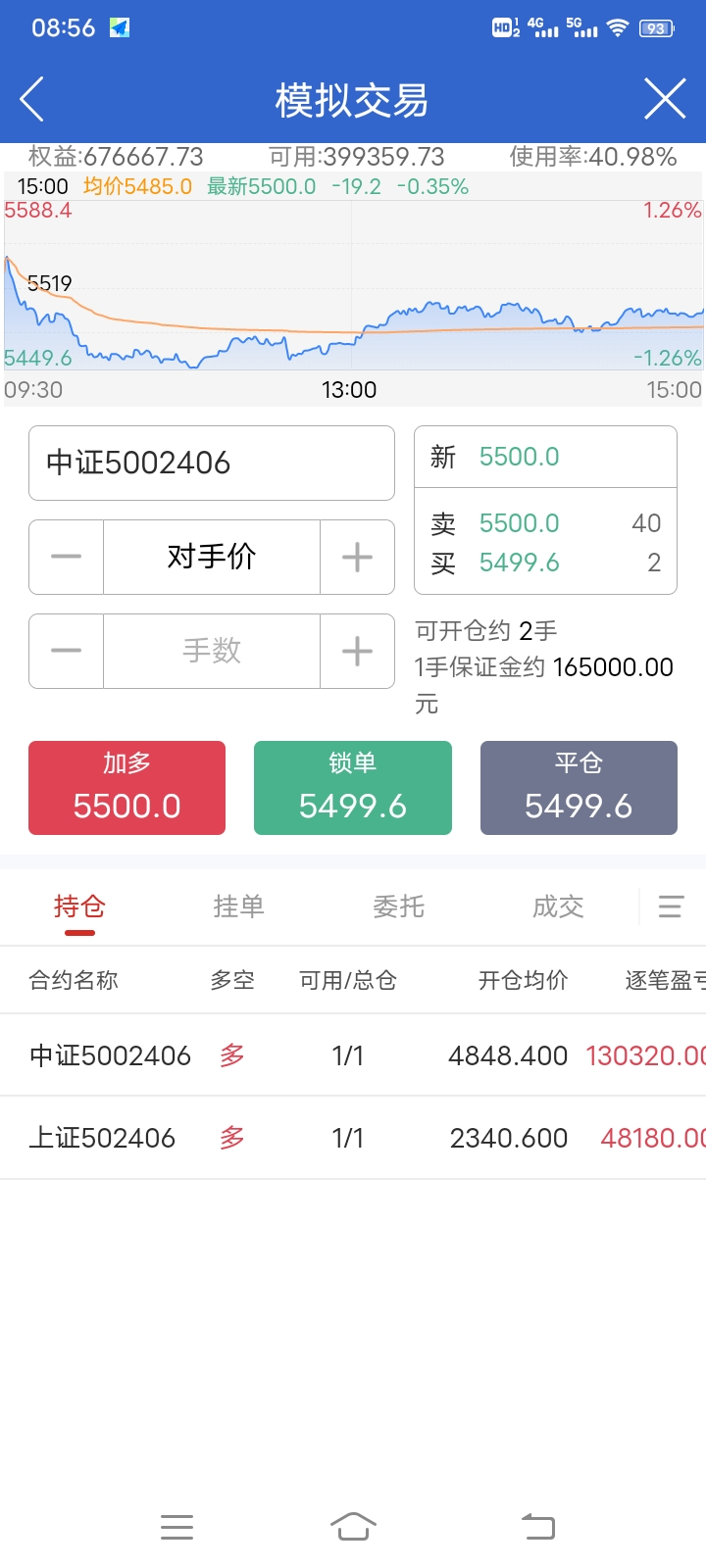This screenshot has height=1568, width=706.
Task: Open the list menu beside 成交
Action: [671, 906]
